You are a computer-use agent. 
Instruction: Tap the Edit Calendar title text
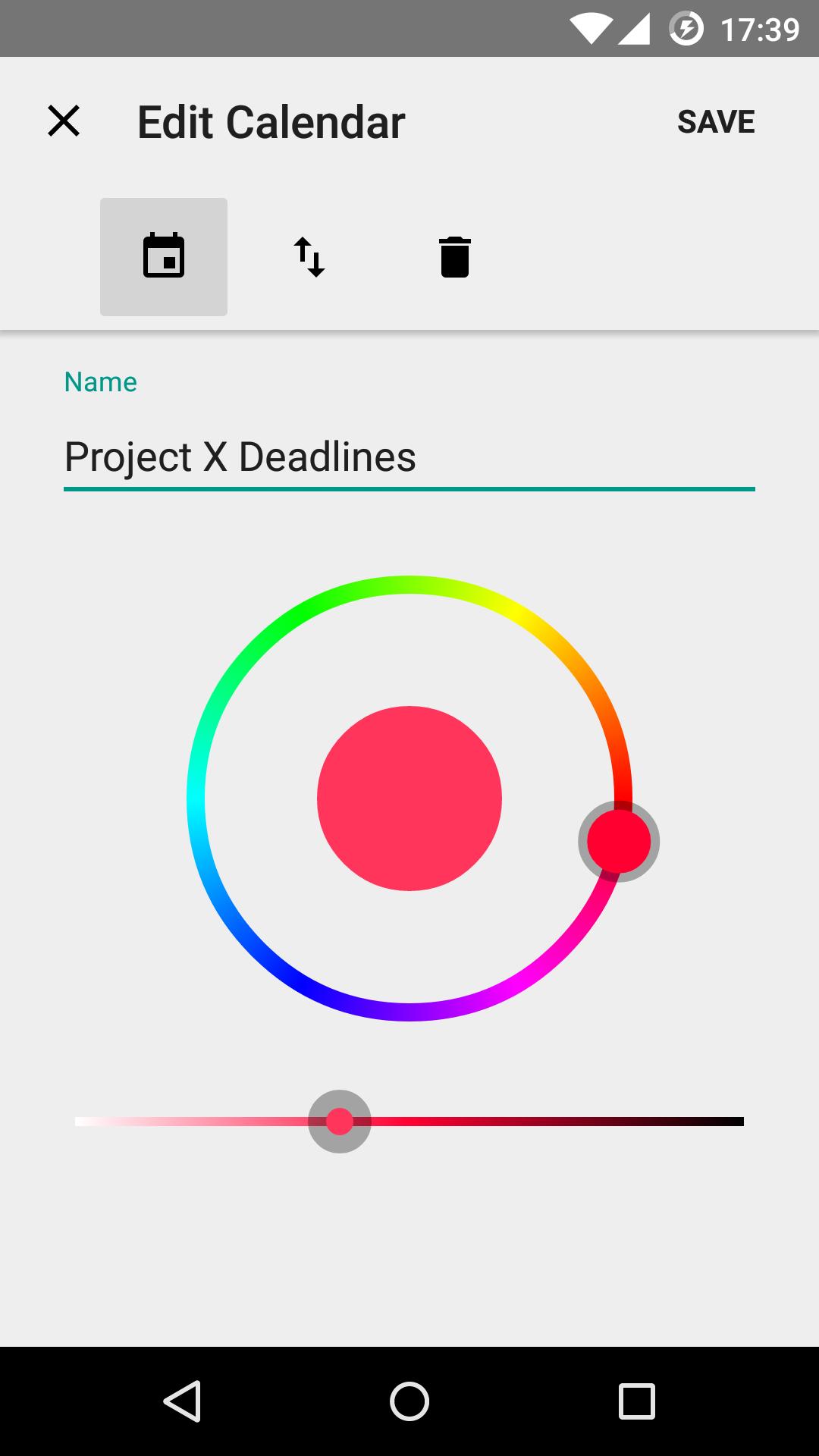270,121
